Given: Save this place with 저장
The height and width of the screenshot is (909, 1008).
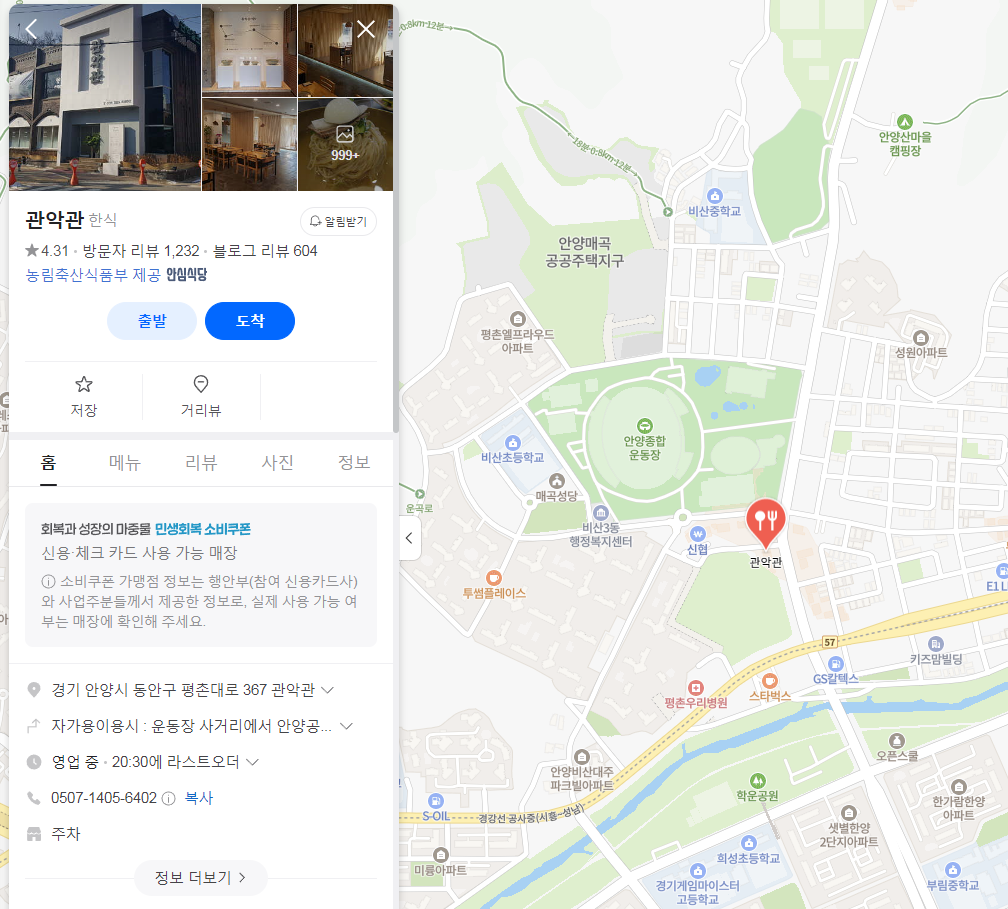Looking at the screenshot, I should point(84,396).
